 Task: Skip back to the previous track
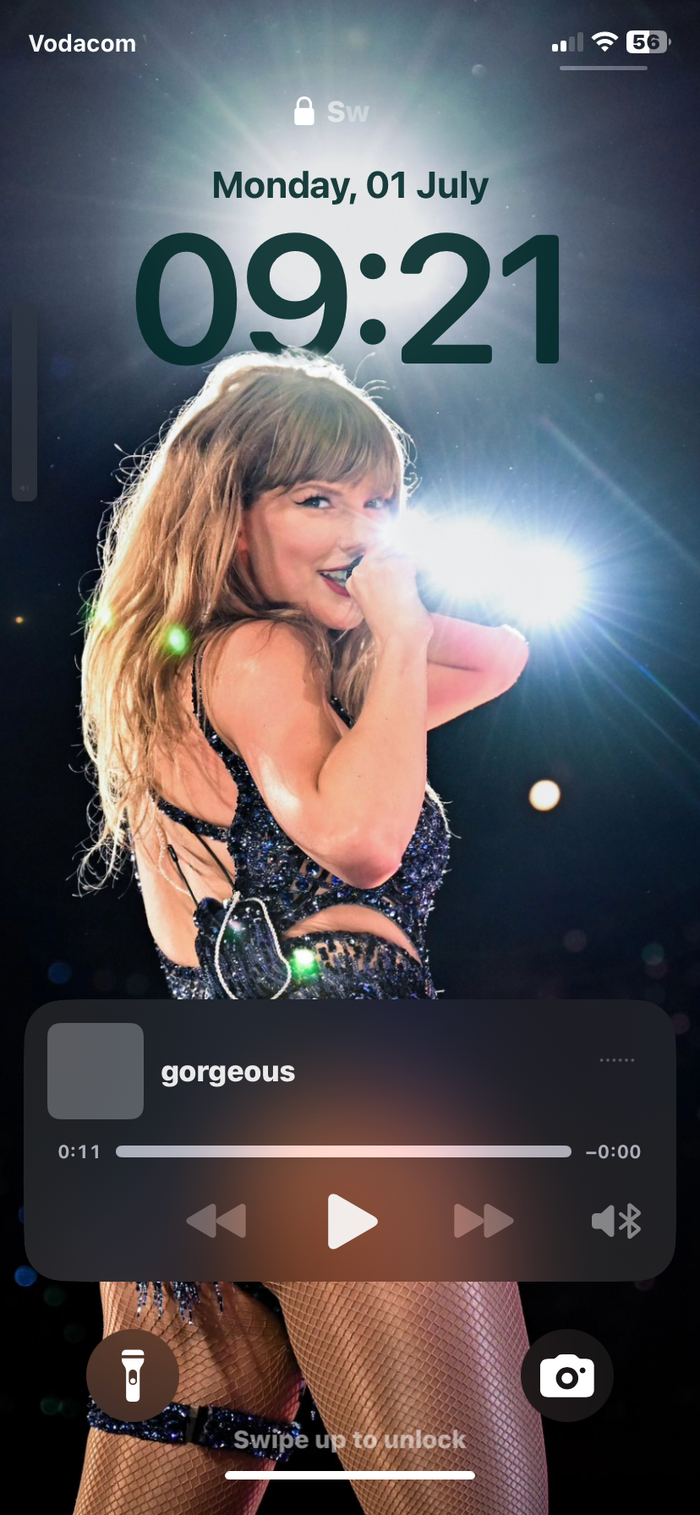tap(216, 1221)
